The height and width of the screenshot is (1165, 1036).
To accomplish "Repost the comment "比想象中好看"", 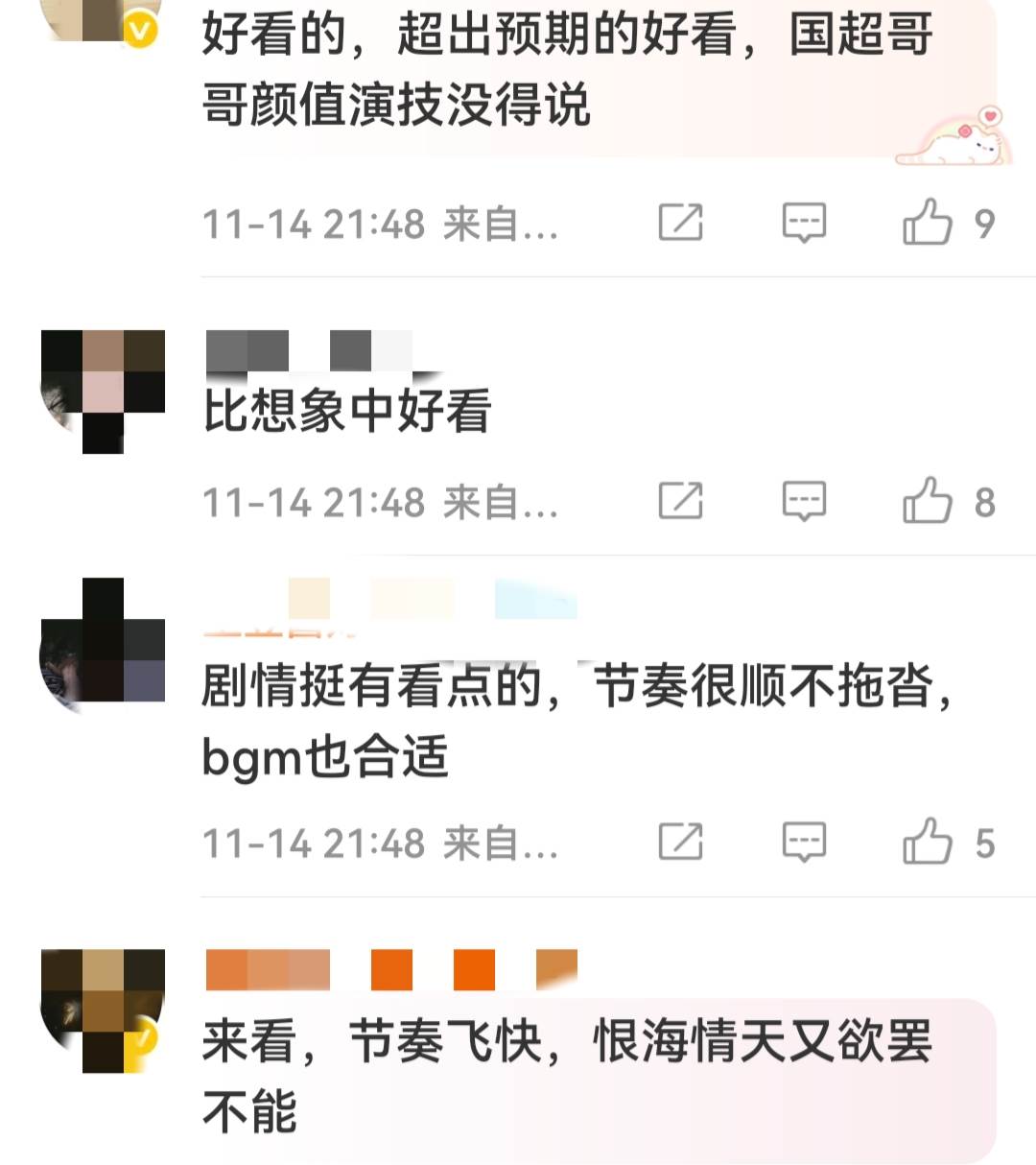I will [x=681, y=501].
